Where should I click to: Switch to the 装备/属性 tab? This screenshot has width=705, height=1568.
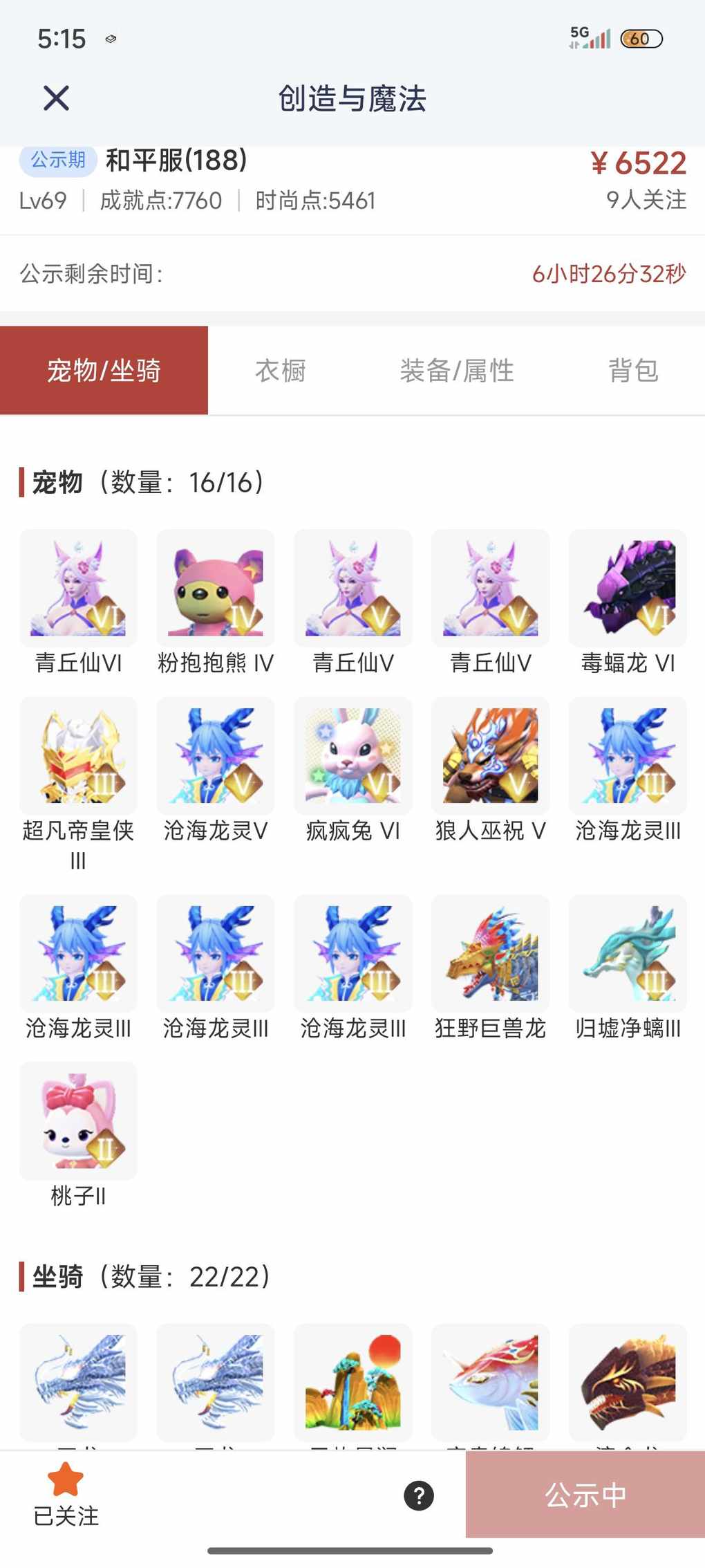click(456, 371)
